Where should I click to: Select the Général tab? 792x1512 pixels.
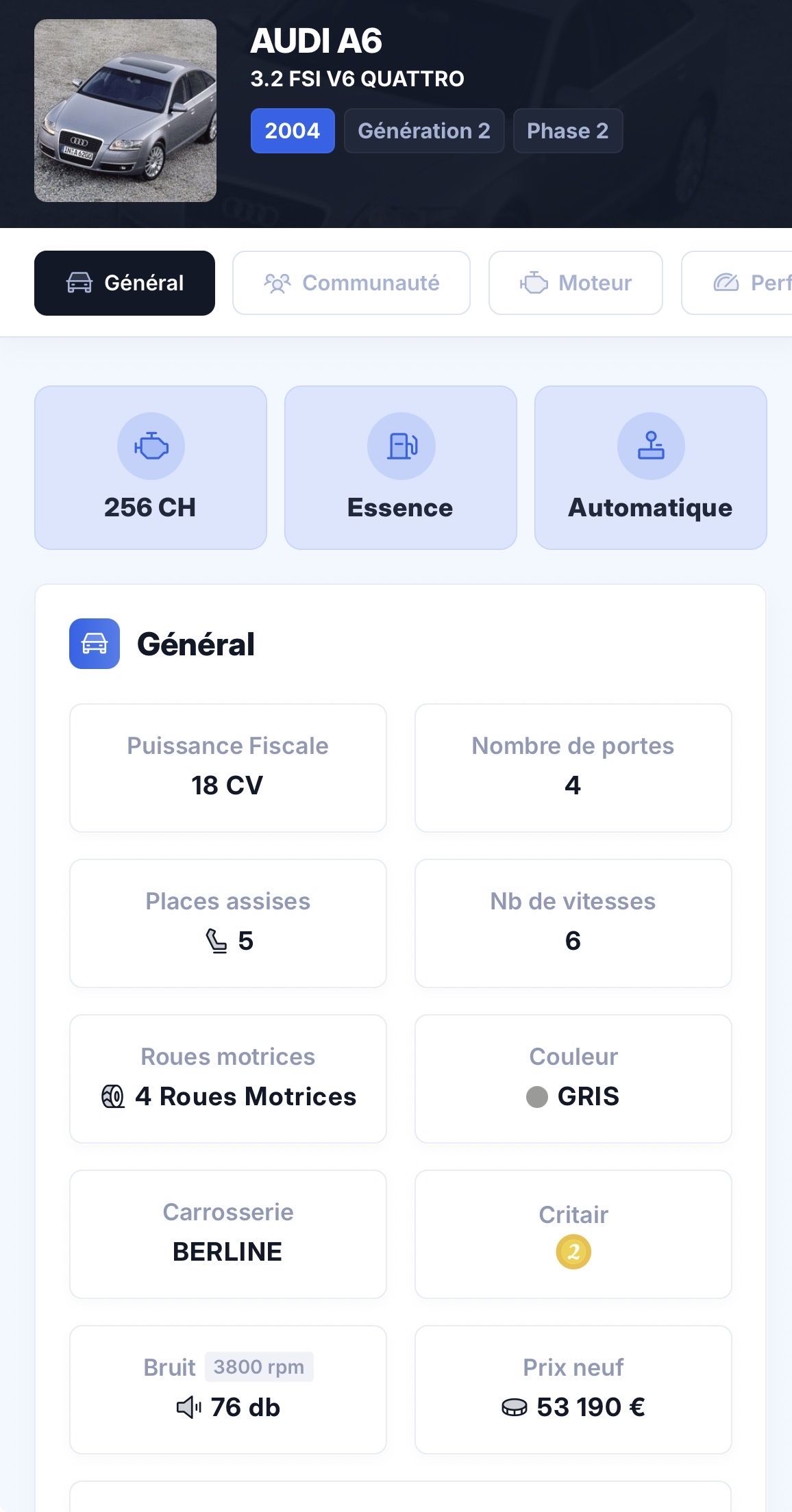(x=125, y=283)
